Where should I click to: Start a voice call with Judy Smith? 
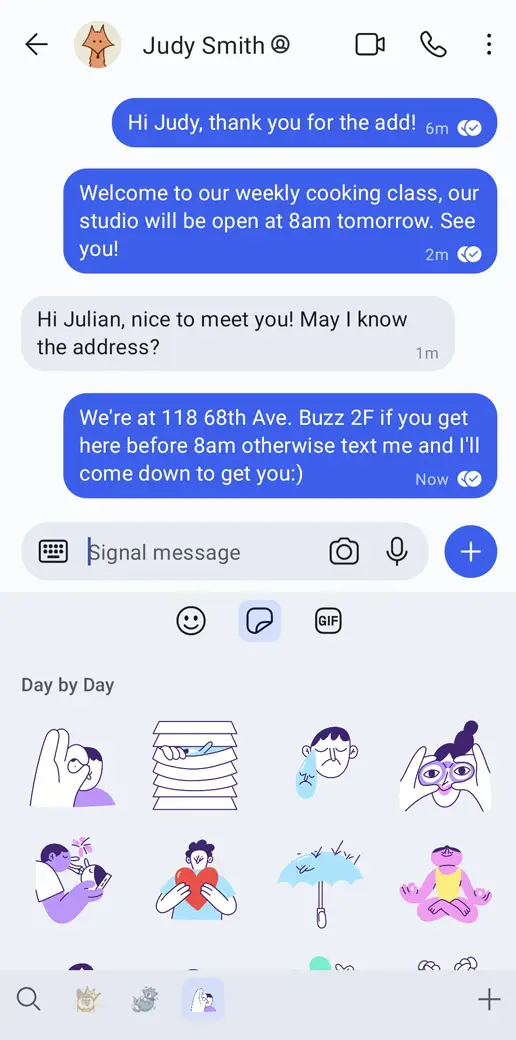point(433,44)
